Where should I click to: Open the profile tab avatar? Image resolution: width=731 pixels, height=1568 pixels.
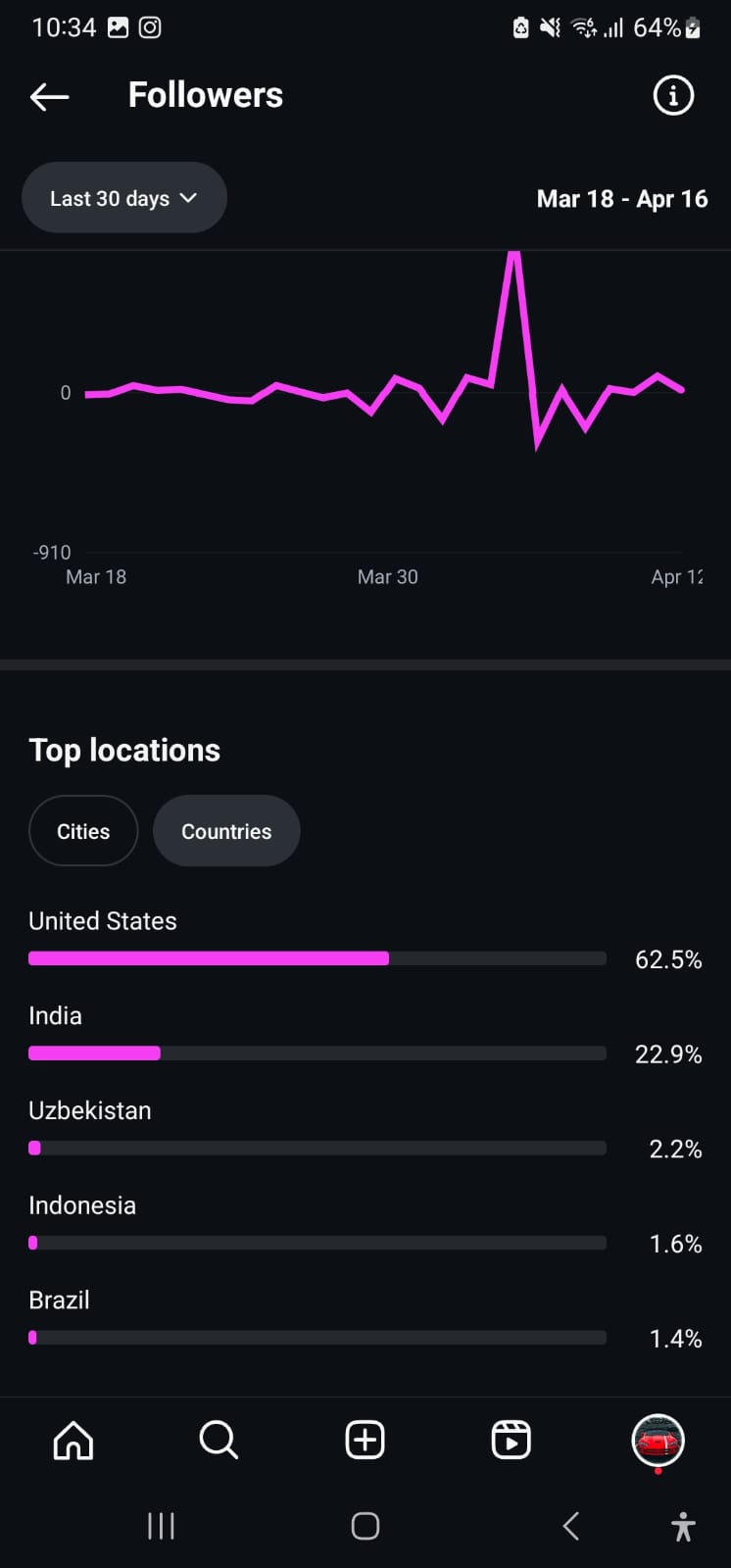pyautogui.click(x=658, y=1441)
